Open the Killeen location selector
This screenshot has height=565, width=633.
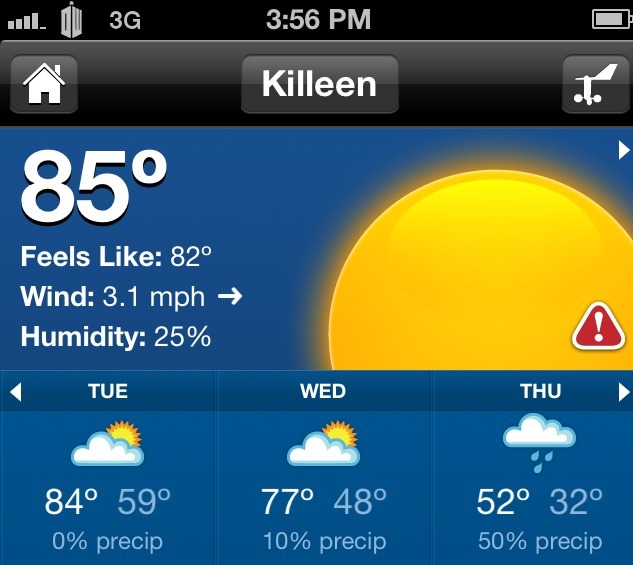[x=319, y=84]
